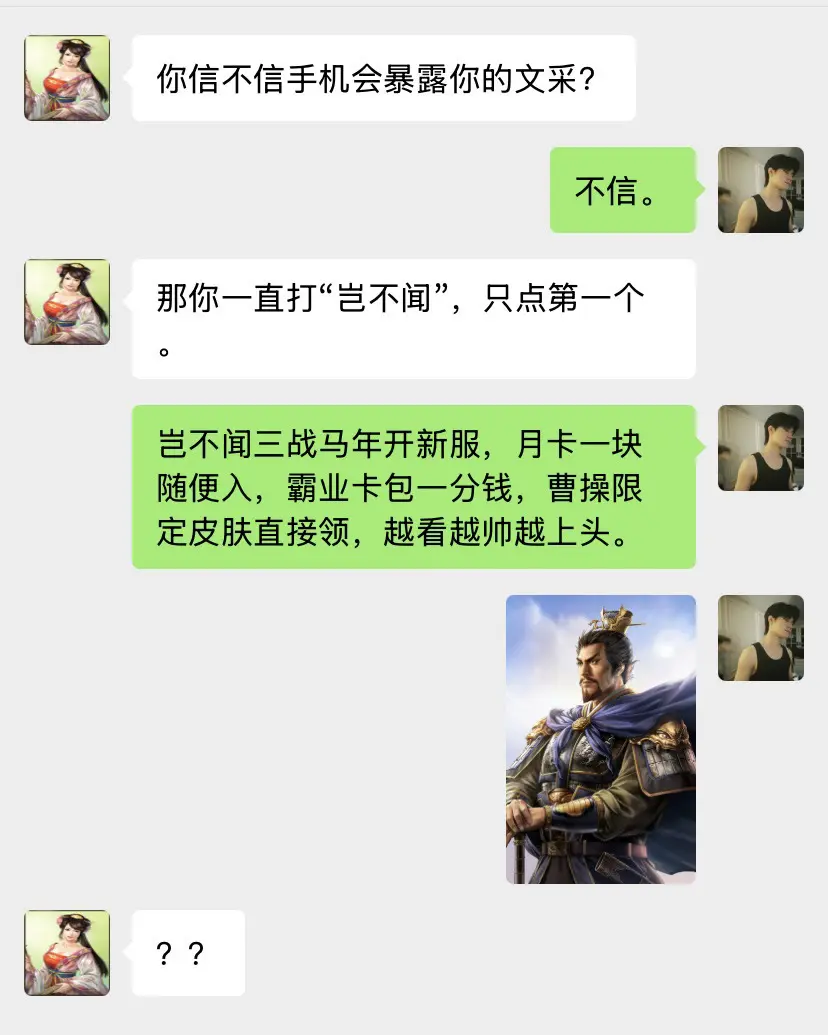Select the '？？' message bubble

[x=188, y=953]
